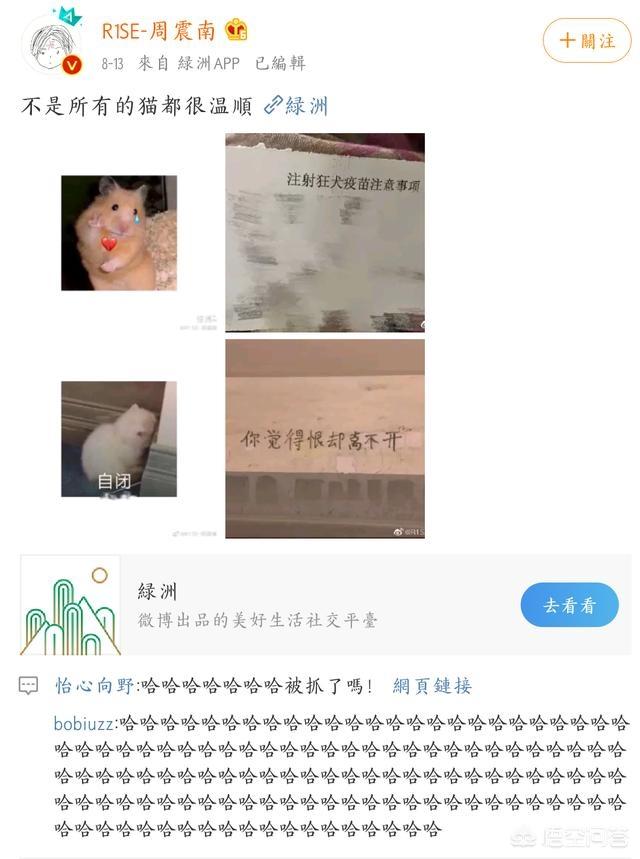View the crying hamster image
Screen dimensions: 640x859
119,233
